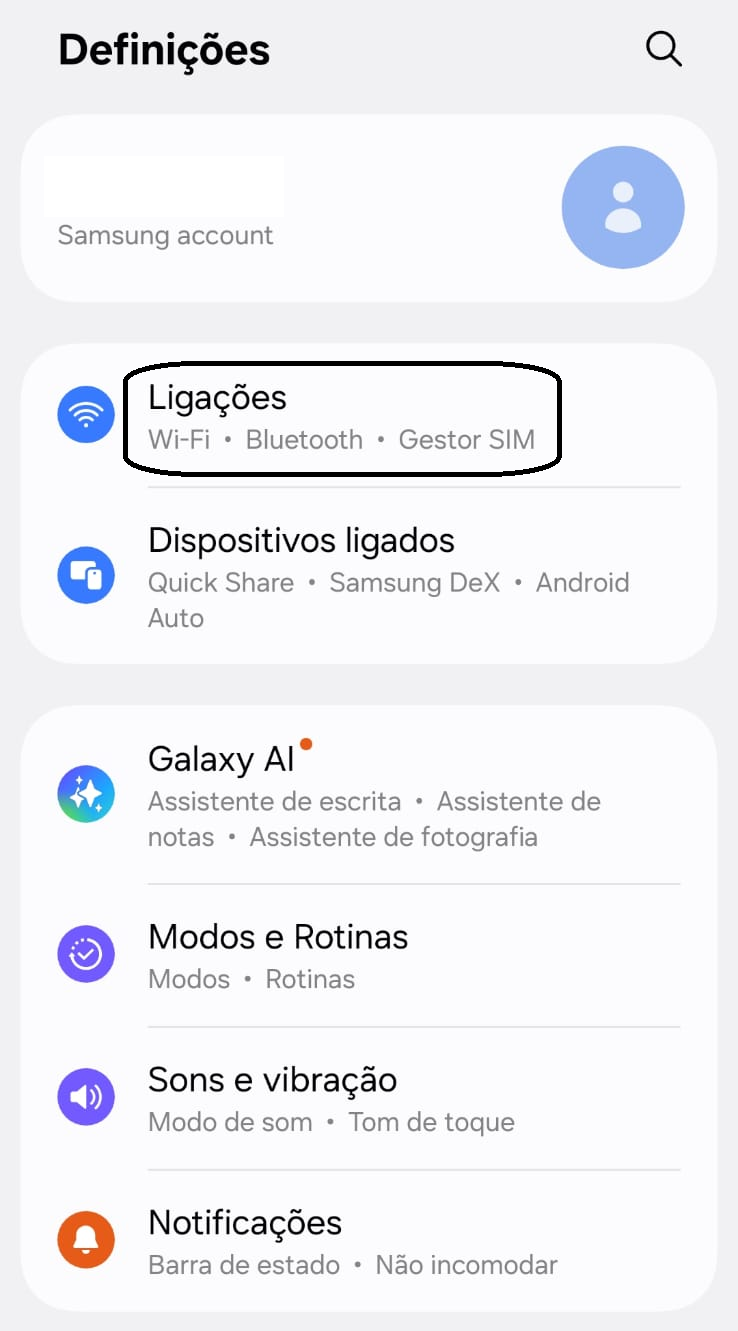Open Sons e vibração

pyautogui.click(x=369, y=1098)
